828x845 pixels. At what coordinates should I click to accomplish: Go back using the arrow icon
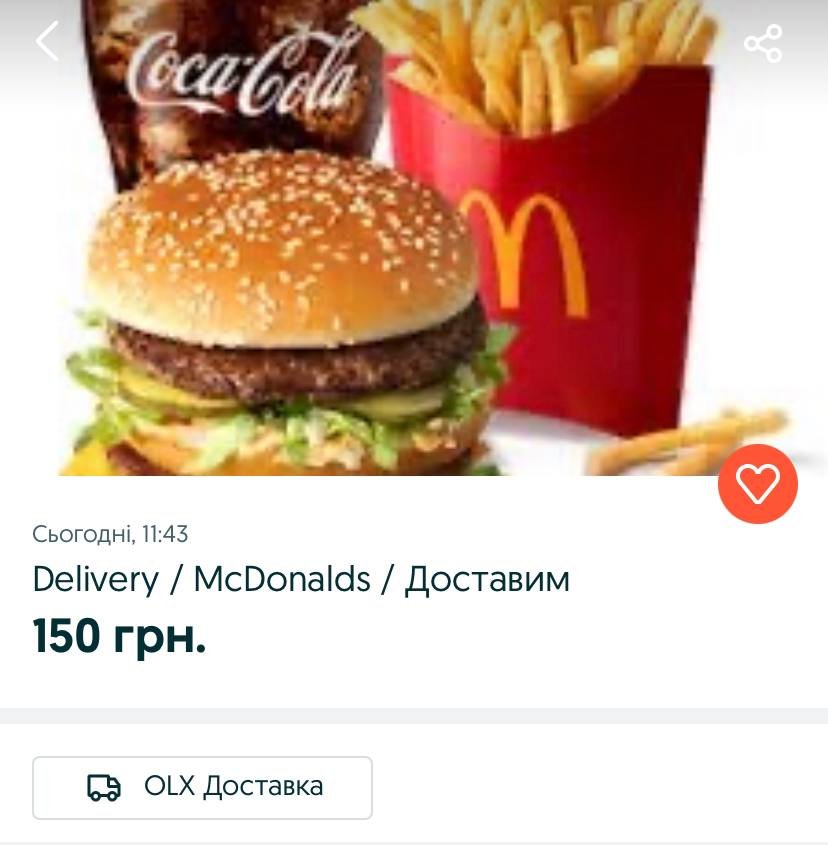coord(47,41)
